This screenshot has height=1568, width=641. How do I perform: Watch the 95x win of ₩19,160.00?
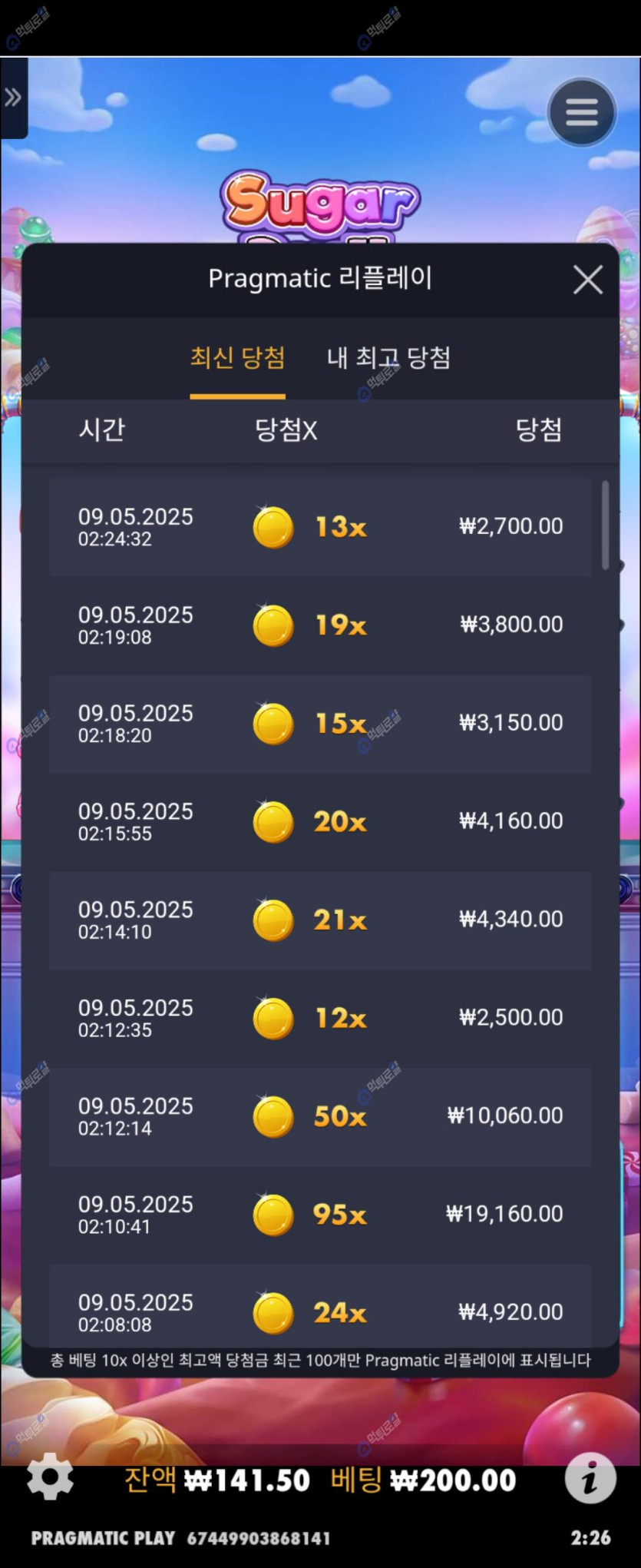[x=320, y=1215]
